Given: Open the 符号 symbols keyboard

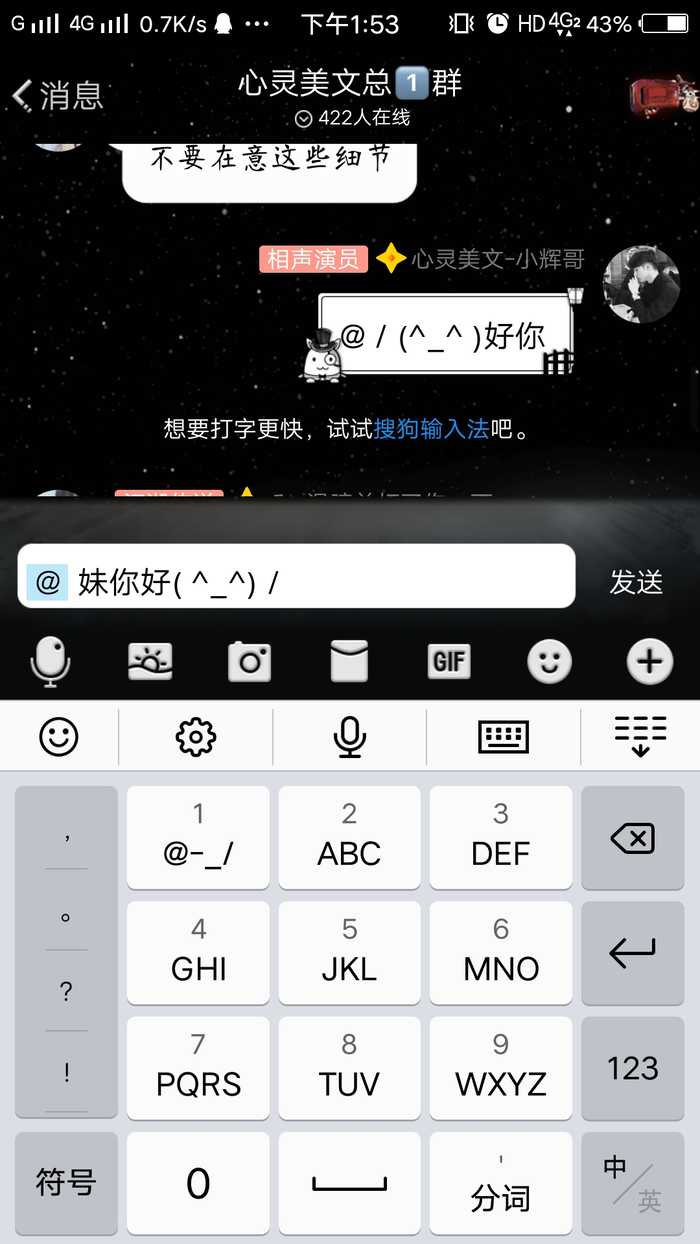Looking at the screenshot, I should click(x=66, y=1183).
